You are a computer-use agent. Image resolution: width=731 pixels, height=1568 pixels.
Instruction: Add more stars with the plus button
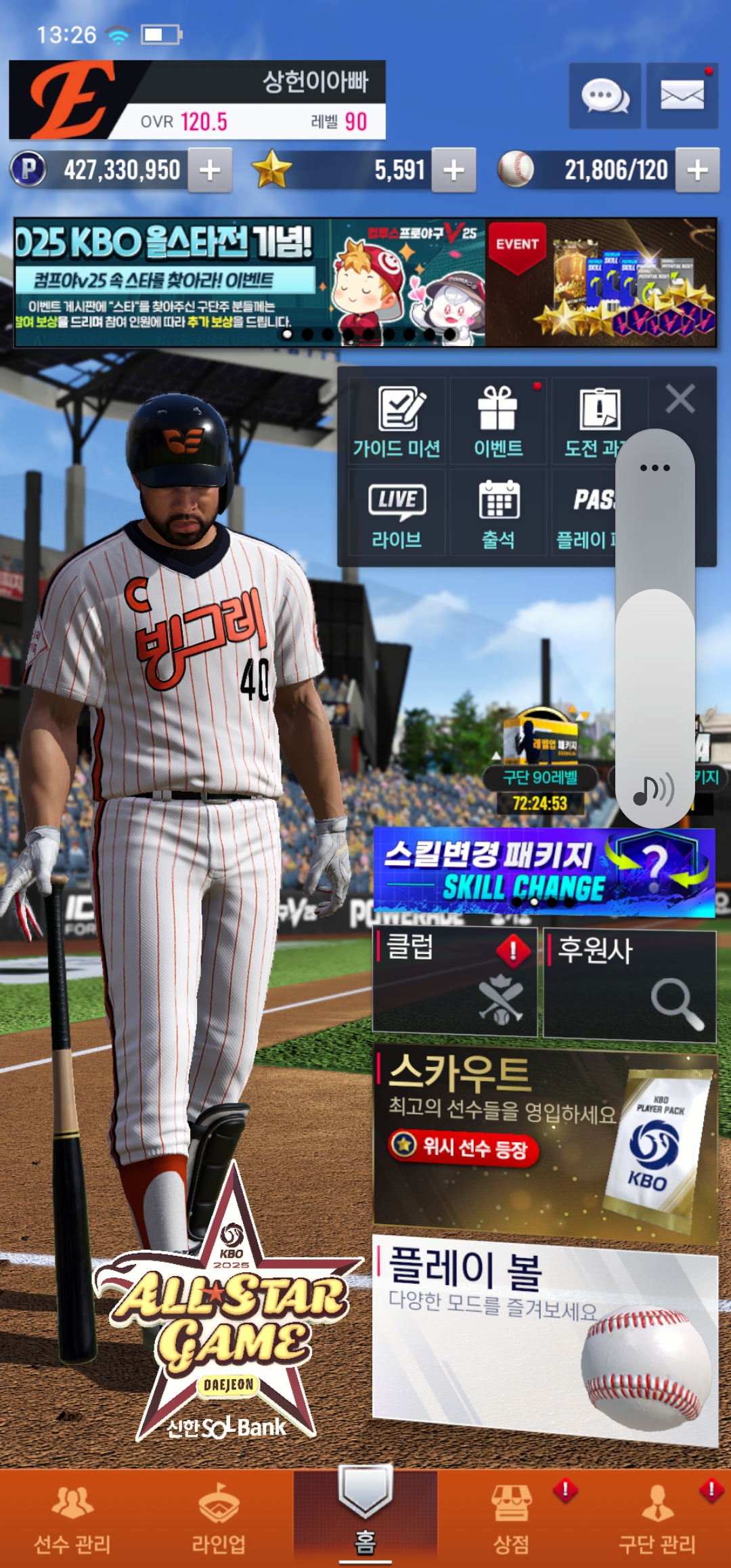(453, 170)
